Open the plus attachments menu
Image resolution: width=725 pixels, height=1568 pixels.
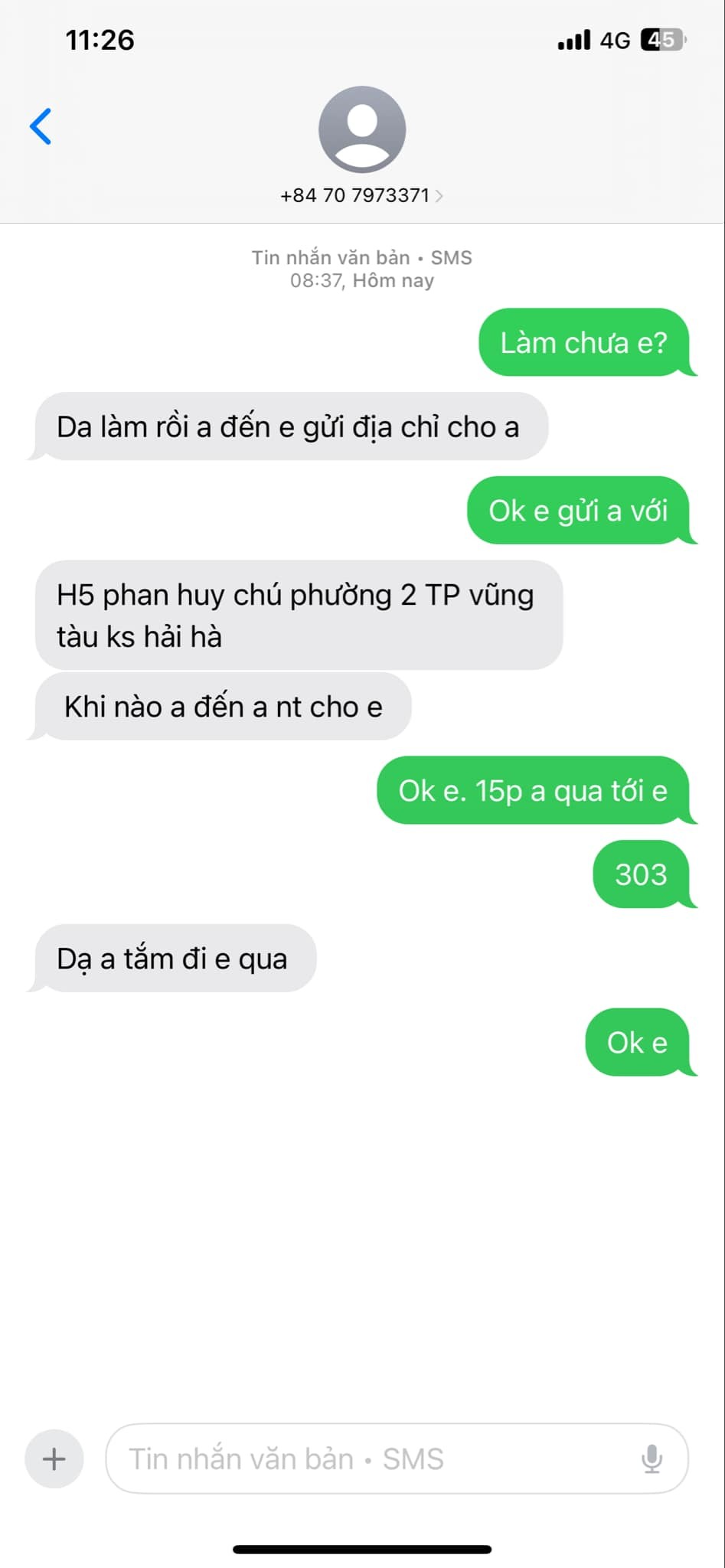pos(54,1459)
